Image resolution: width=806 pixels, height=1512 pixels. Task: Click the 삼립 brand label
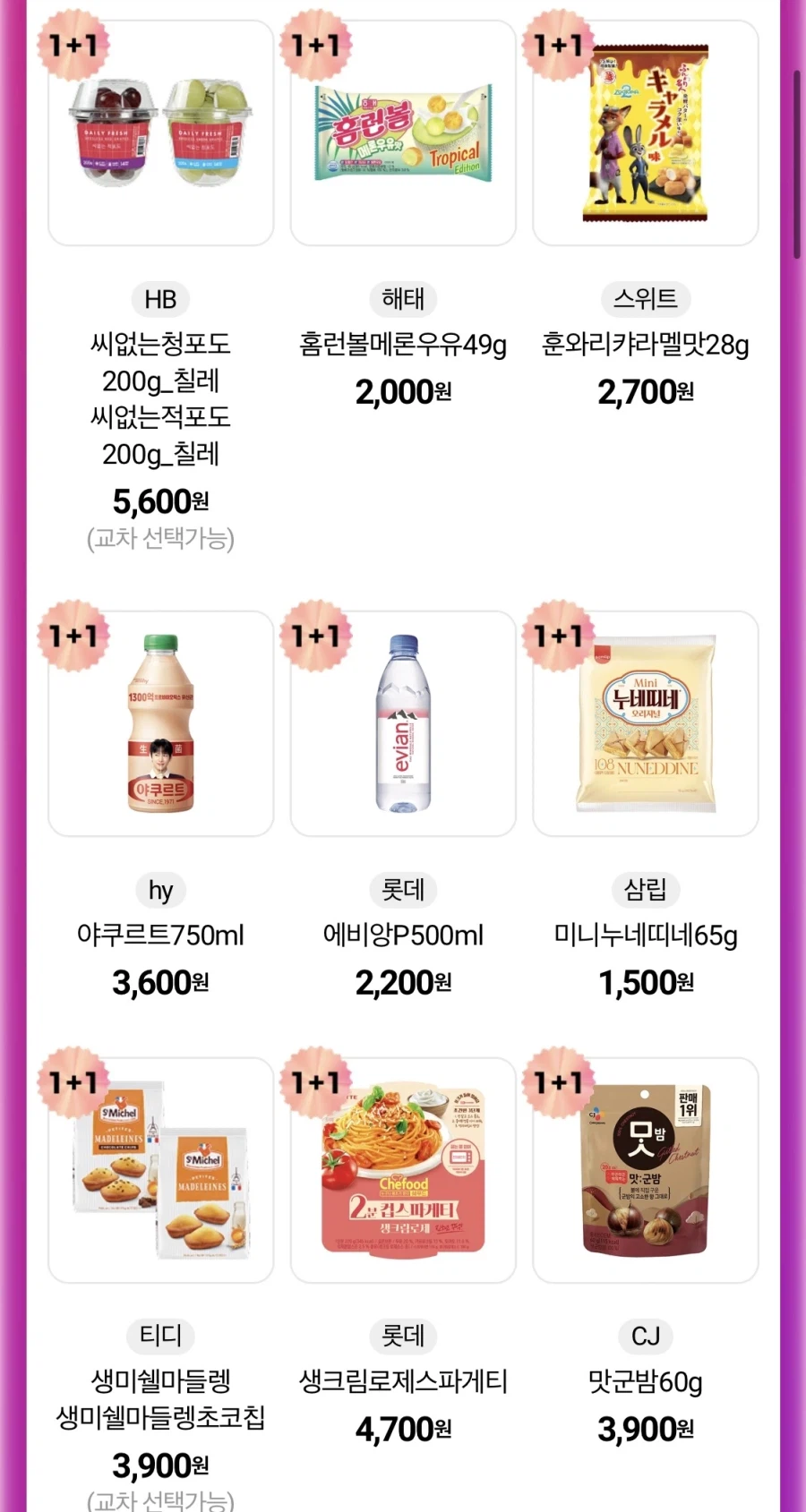coord(644,890)
